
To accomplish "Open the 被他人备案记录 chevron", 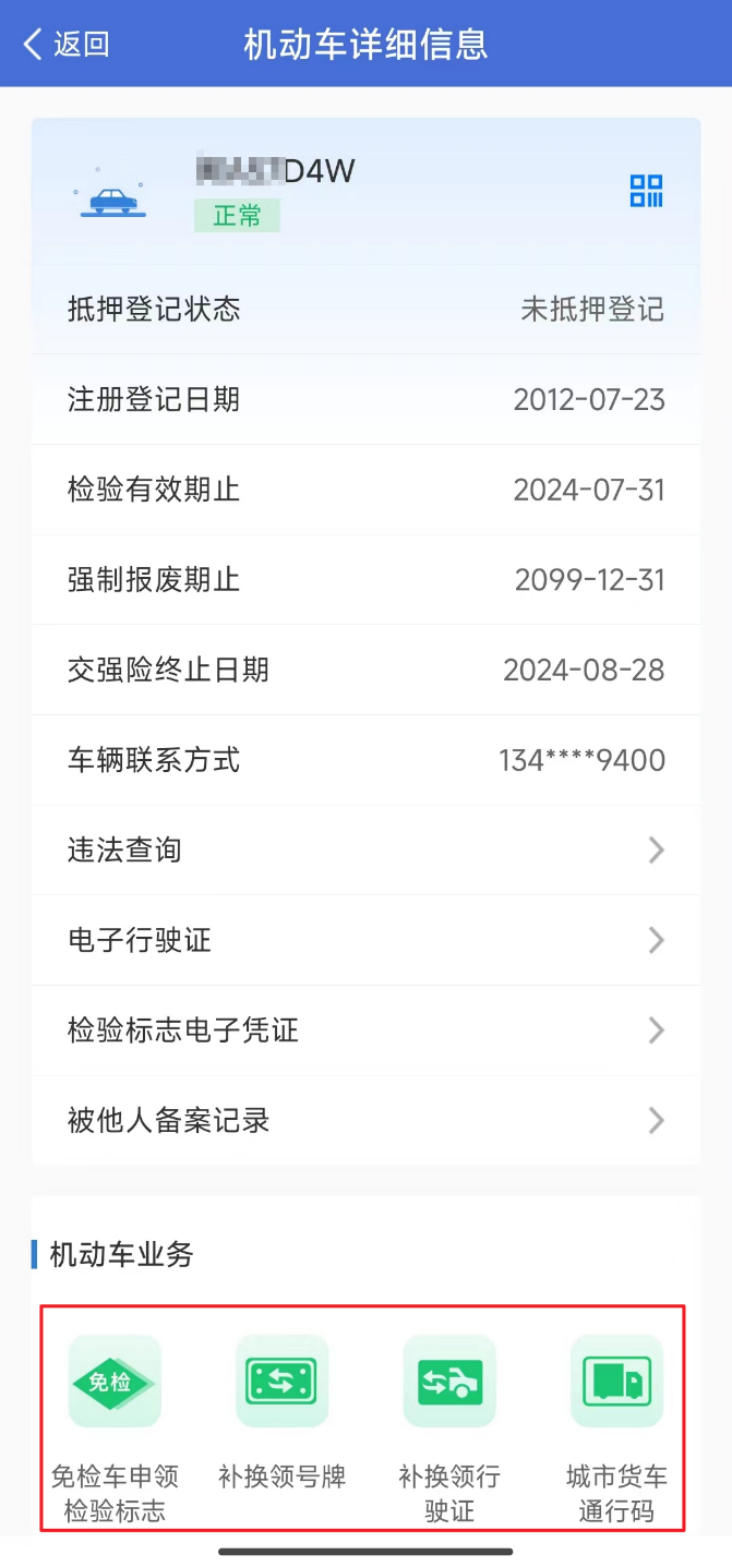I will coord(655,1121).
